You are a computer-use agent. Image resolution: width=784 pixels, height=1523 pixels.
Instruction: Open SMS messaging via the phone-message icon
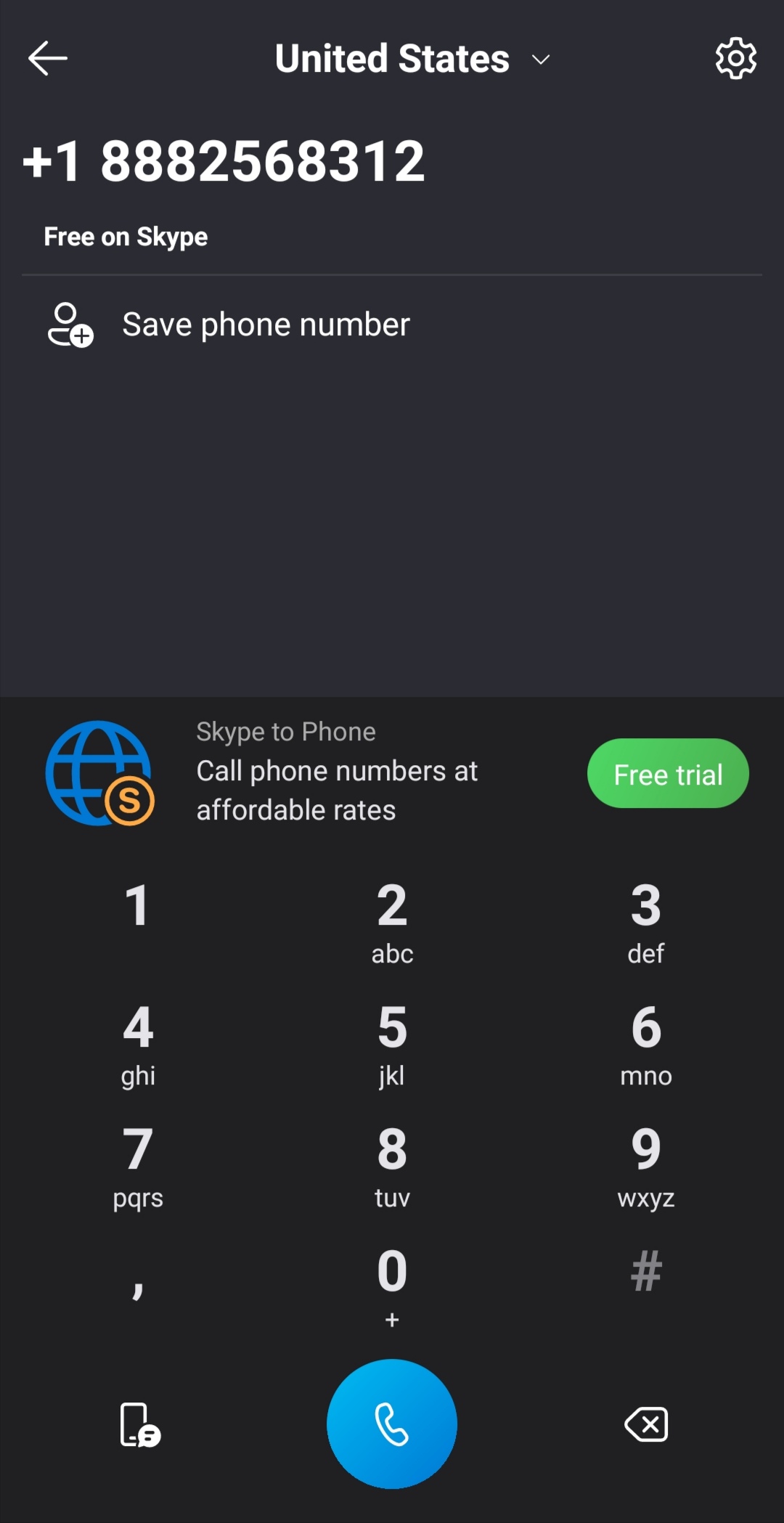pyautogui.click(x=138, y=1423)
